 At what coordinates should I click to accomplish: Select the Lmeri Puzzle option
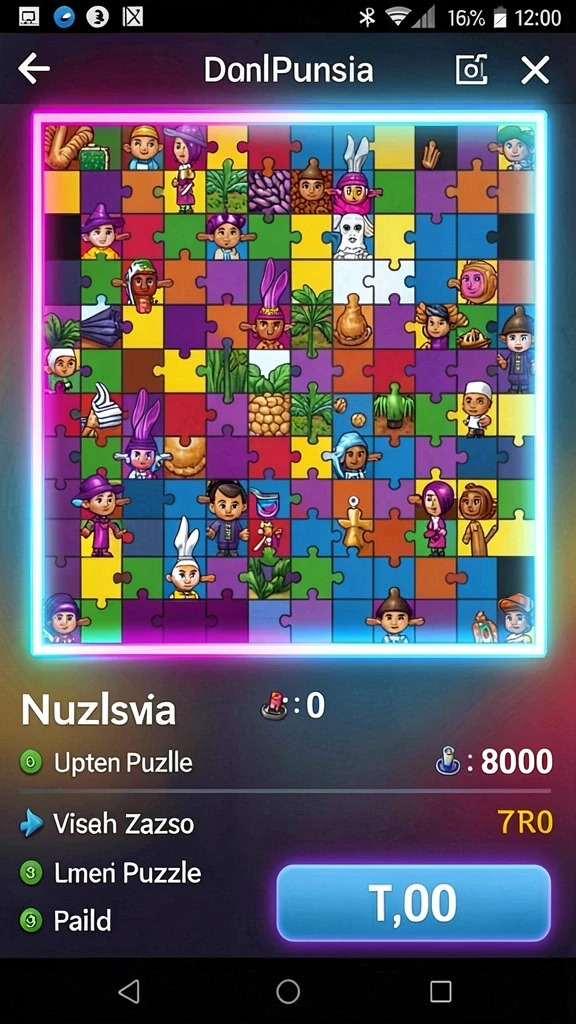coord(110,872)
